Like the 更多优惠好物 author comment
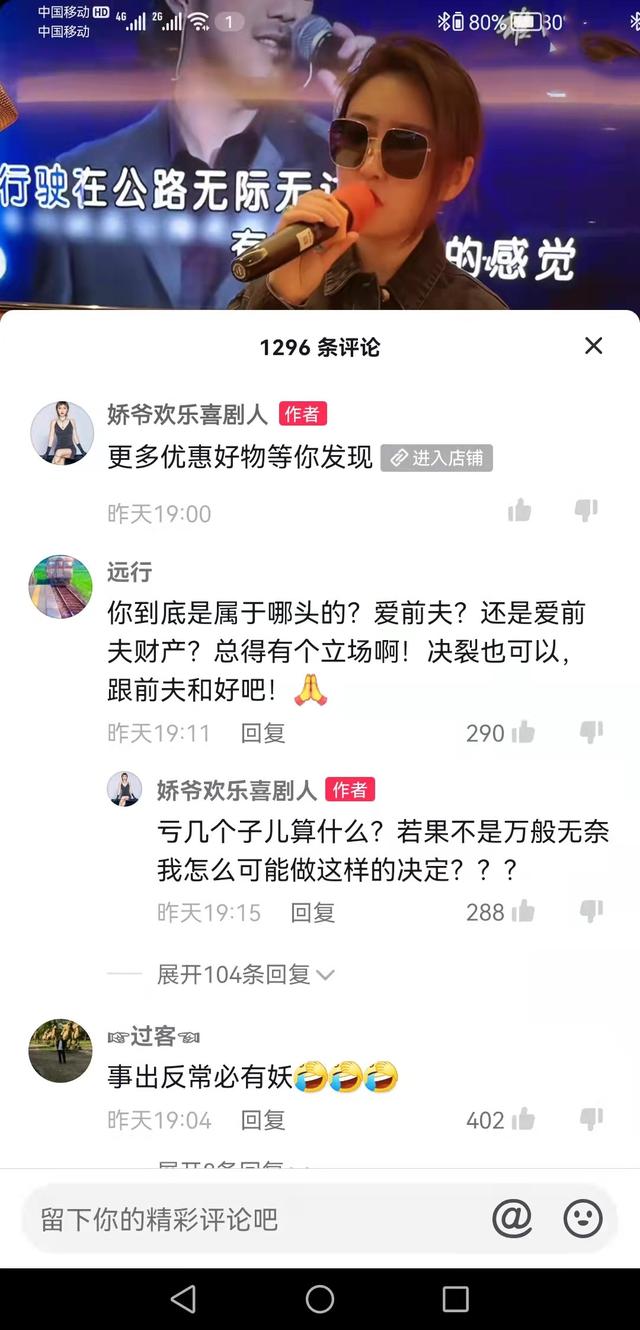The height and width of the screenshot is (1330, 640). click(x=520, y=512)
